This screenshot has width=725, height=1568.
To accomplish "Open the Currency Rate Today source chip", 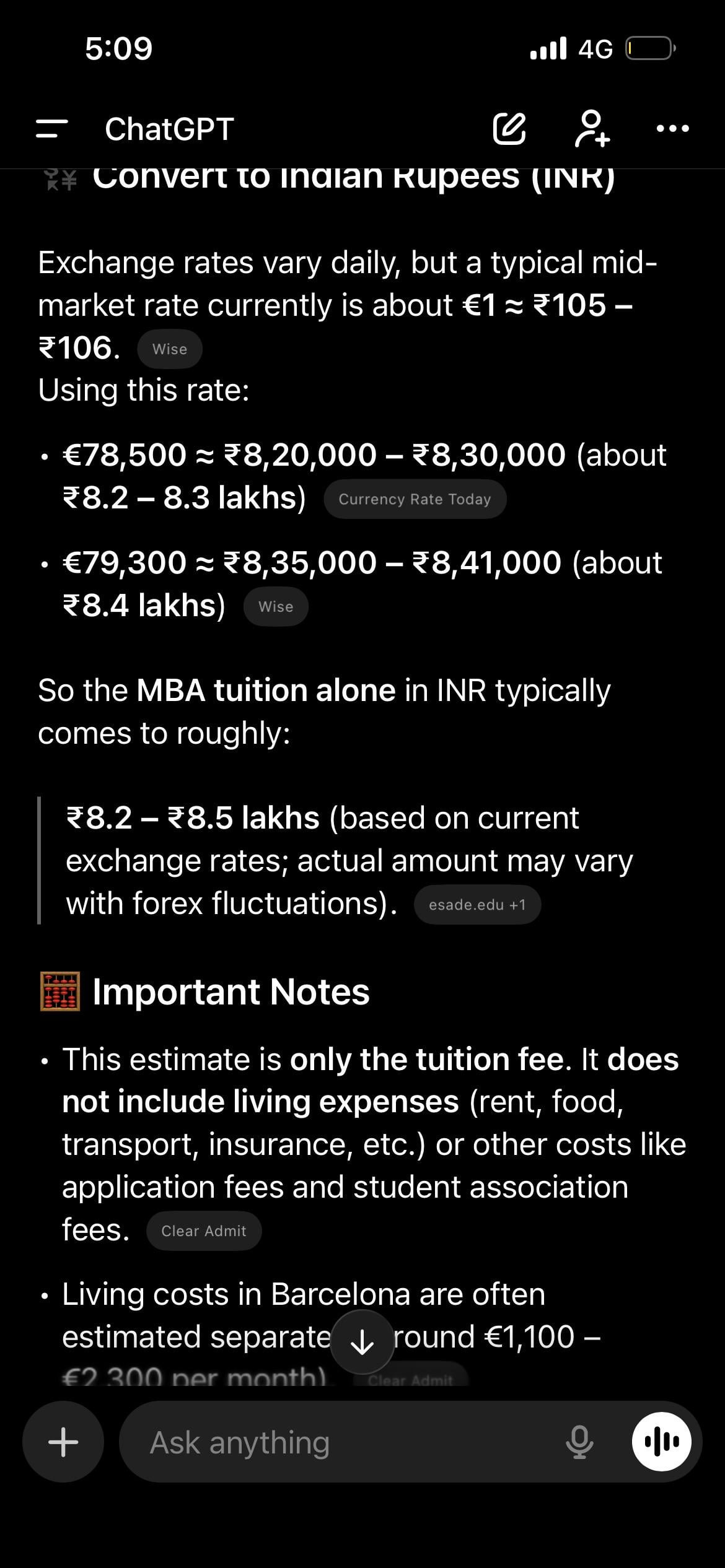I will tap(415, 499).
